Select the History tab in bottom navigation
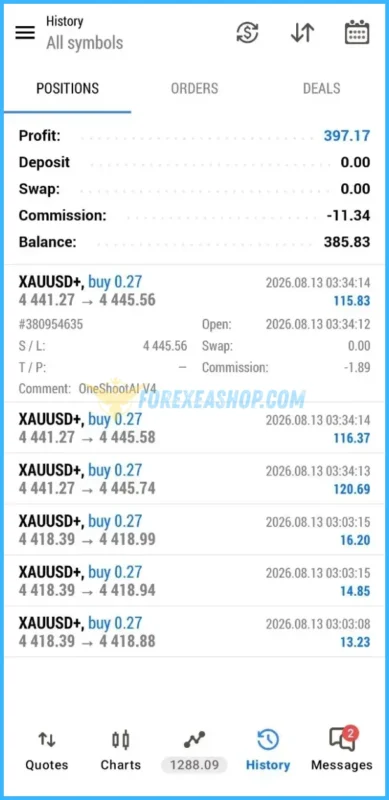The height and width of the screenshot is (800, 389). (x=268, y=750)
